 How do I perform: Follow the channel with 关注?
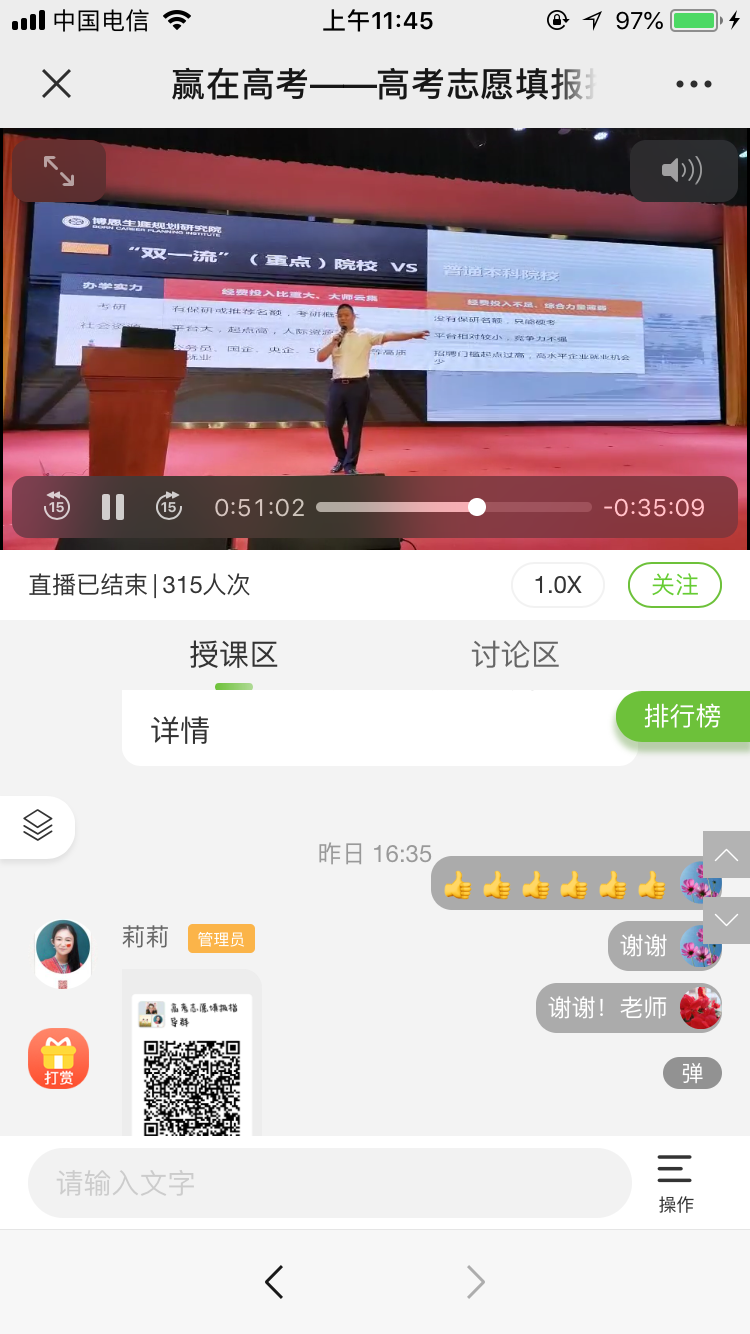coord(674,585)
